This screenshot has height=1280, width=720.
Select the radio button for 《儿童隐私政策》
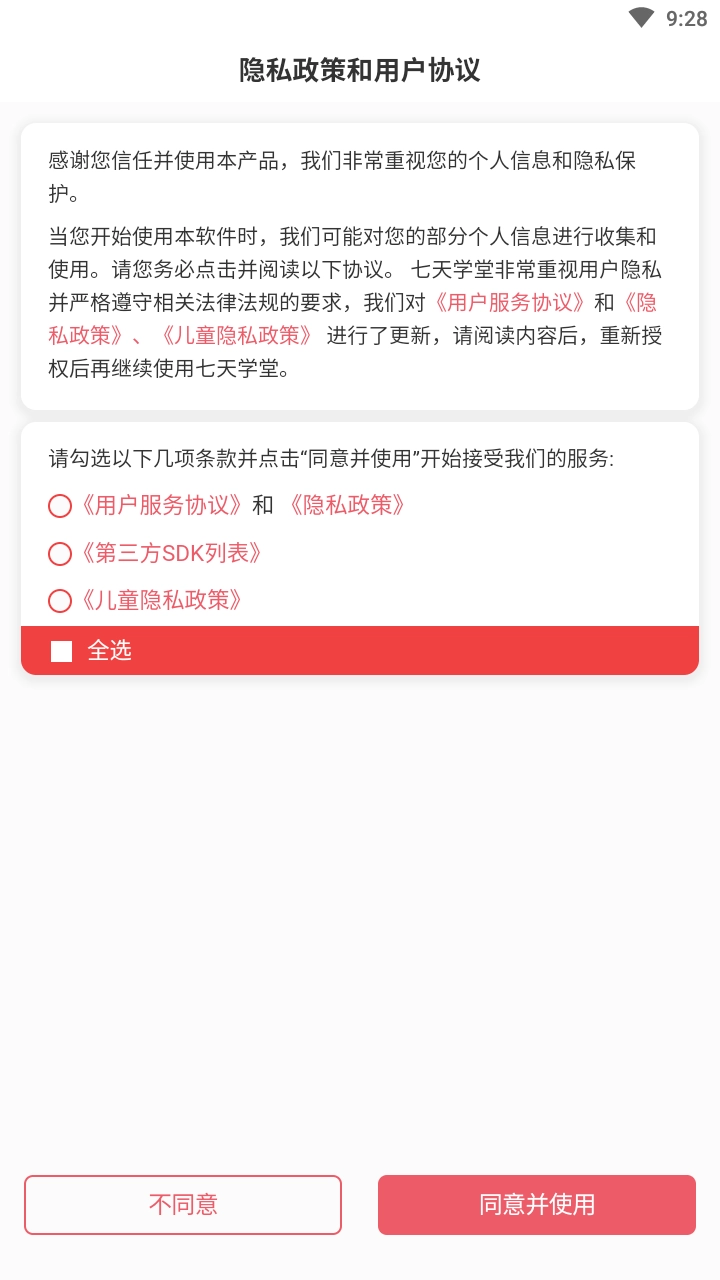coord(59,601)
